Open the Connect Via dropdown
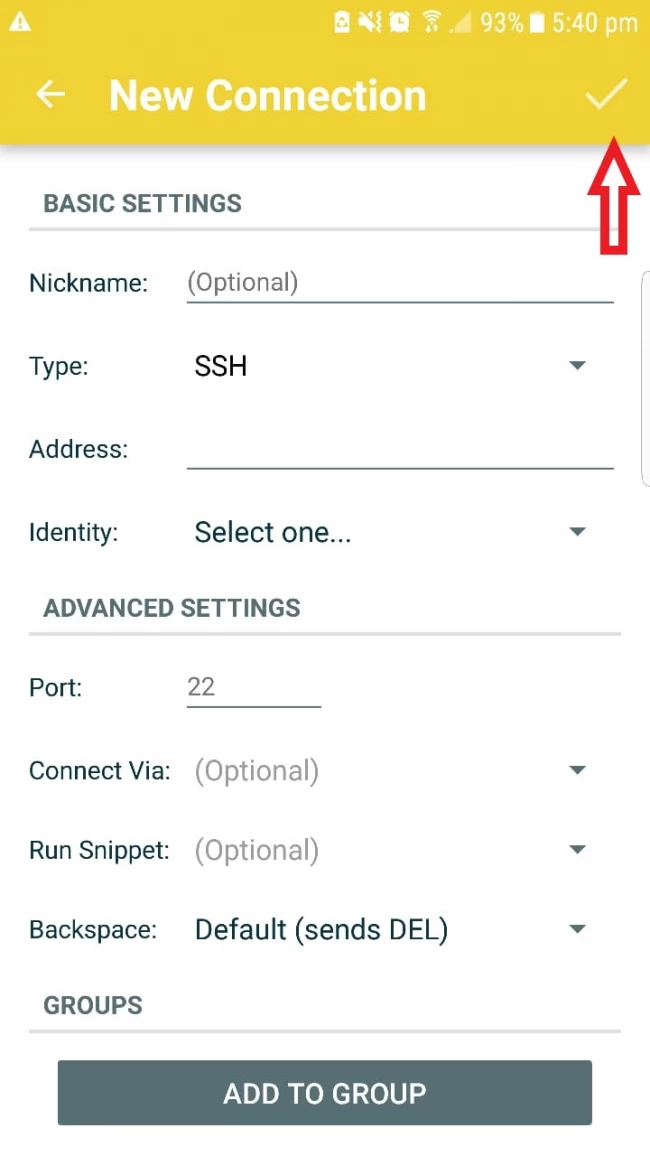This screenshot has height=1156, width=650. (x=391, y=771)
